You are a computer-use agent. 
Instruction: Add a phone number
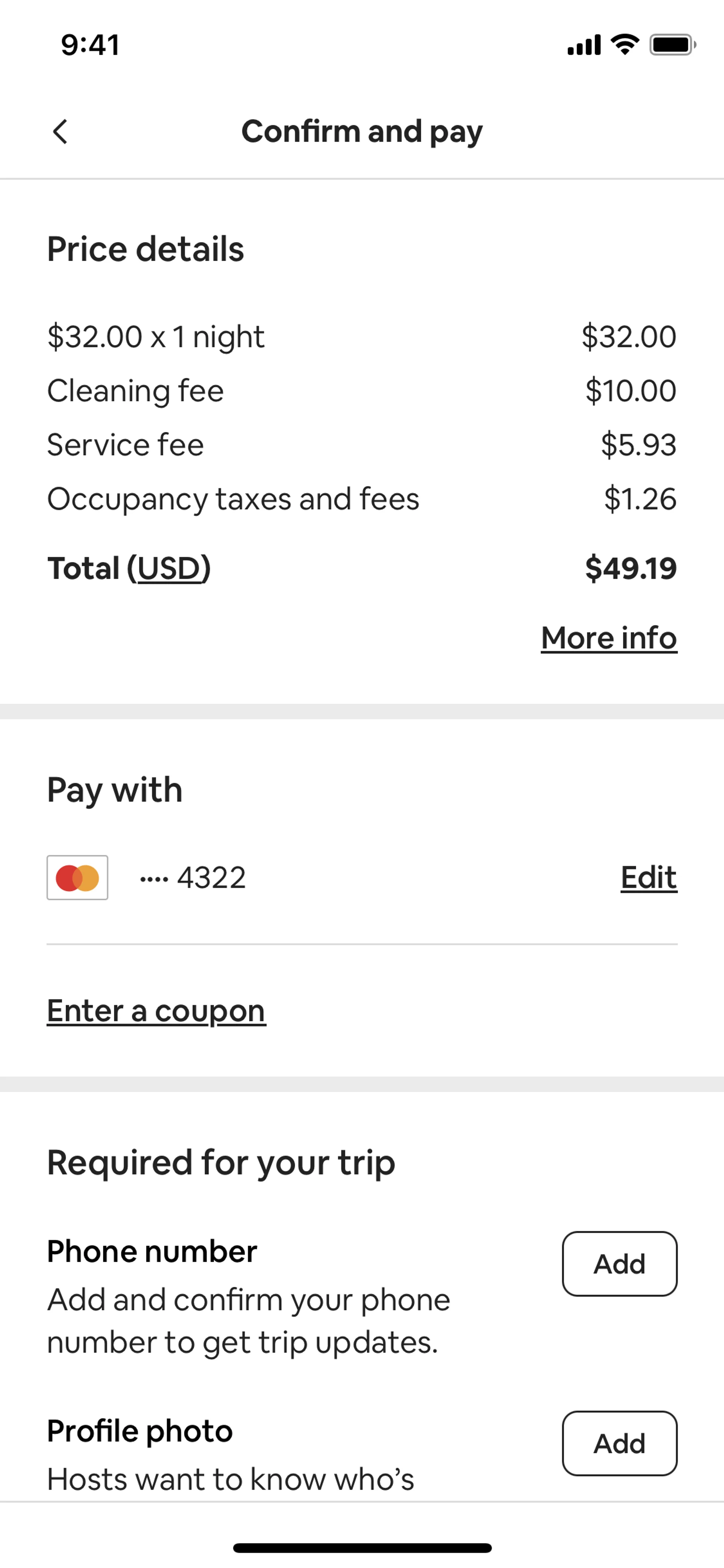click(x=619, y=1264)
